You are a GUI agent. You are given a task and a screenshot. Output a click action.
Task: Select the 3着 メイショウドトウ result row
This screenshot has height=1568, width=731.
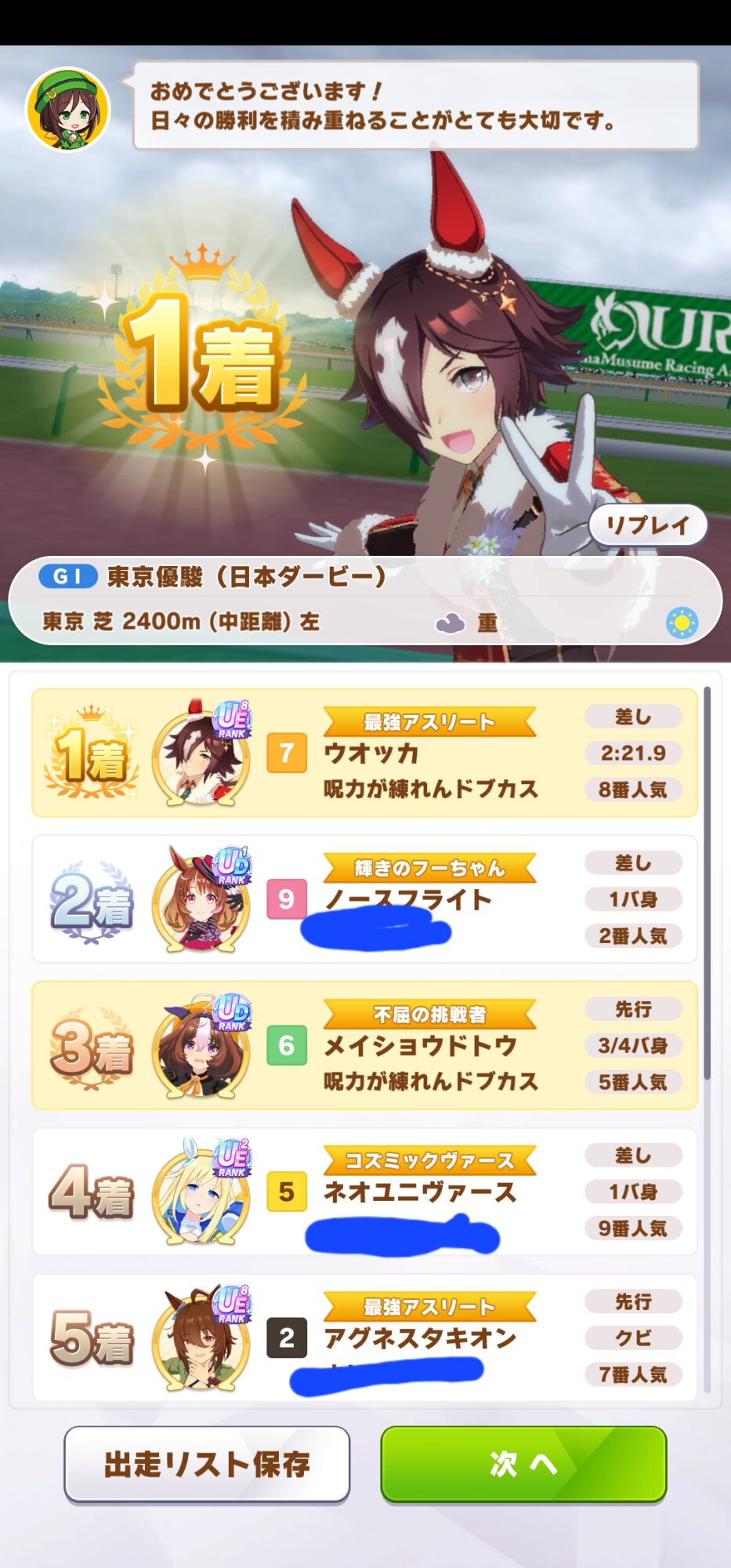(364, 1045)
